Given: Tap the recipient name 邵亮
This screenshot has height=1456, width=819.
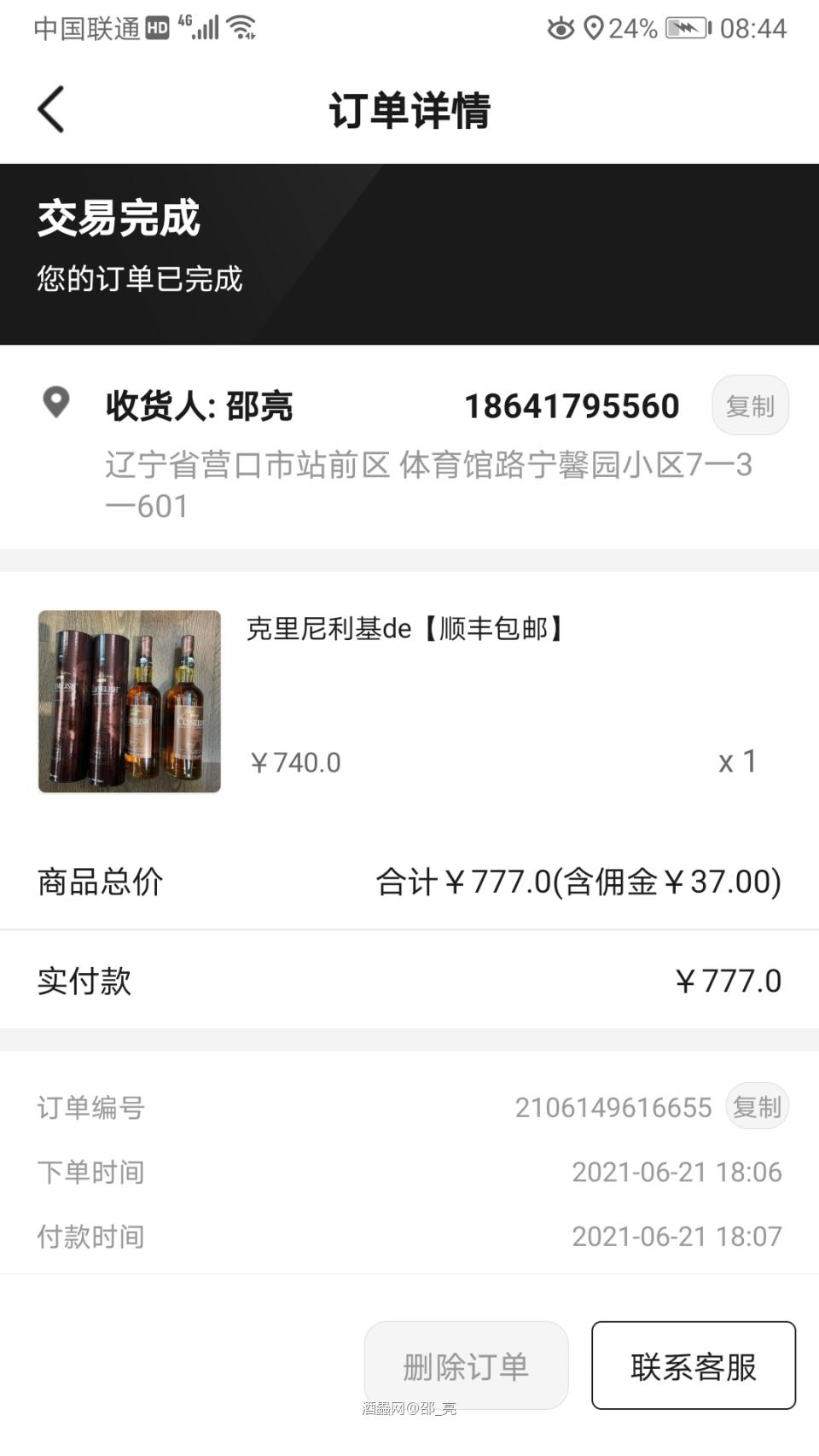Looking at the screenshot, I should 258,405.
